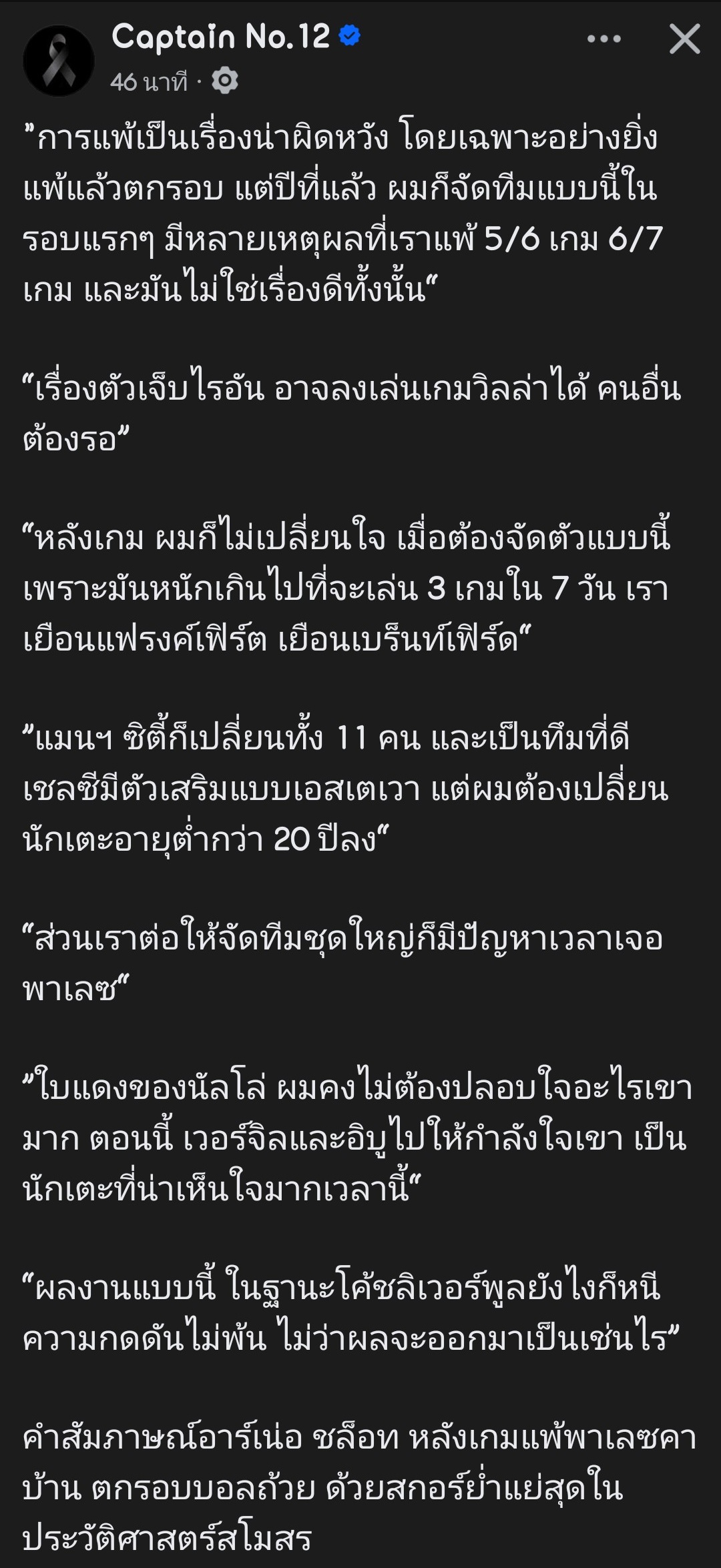Open the three-dot post options menu
721x1568 pixels.
click(x=604, y=39)
